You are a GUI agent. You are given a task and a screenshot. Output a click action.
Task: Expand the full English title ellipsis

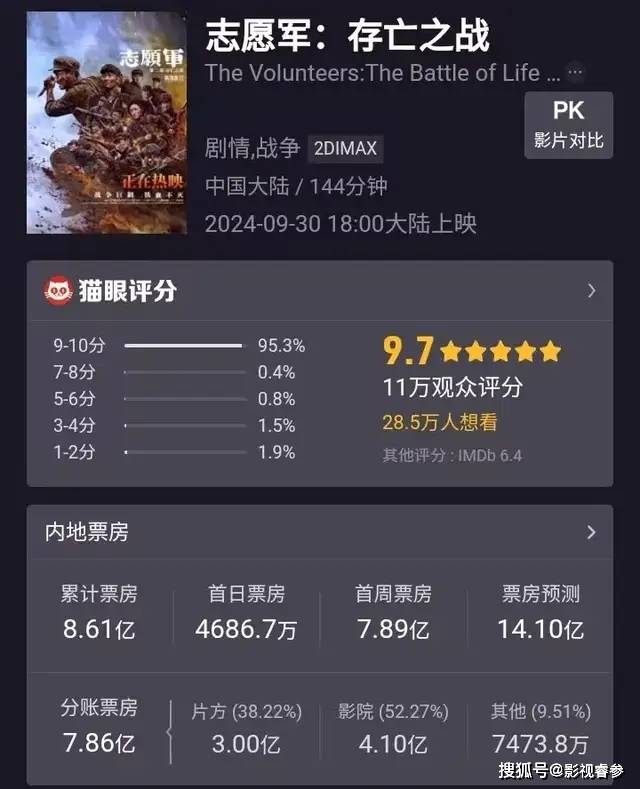pos(575,73)
